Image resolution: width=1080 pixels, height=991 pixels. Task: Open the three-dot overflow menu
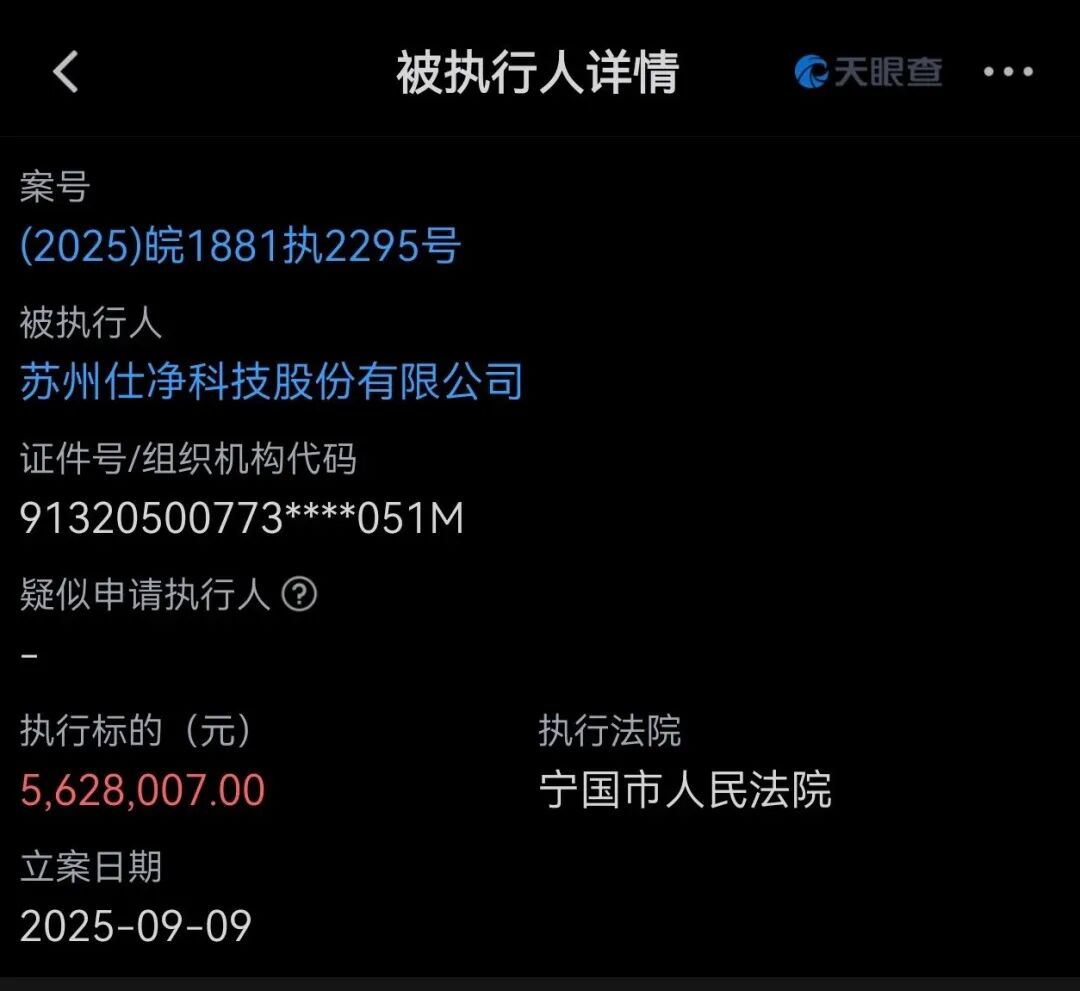(x=1008, y=72)
